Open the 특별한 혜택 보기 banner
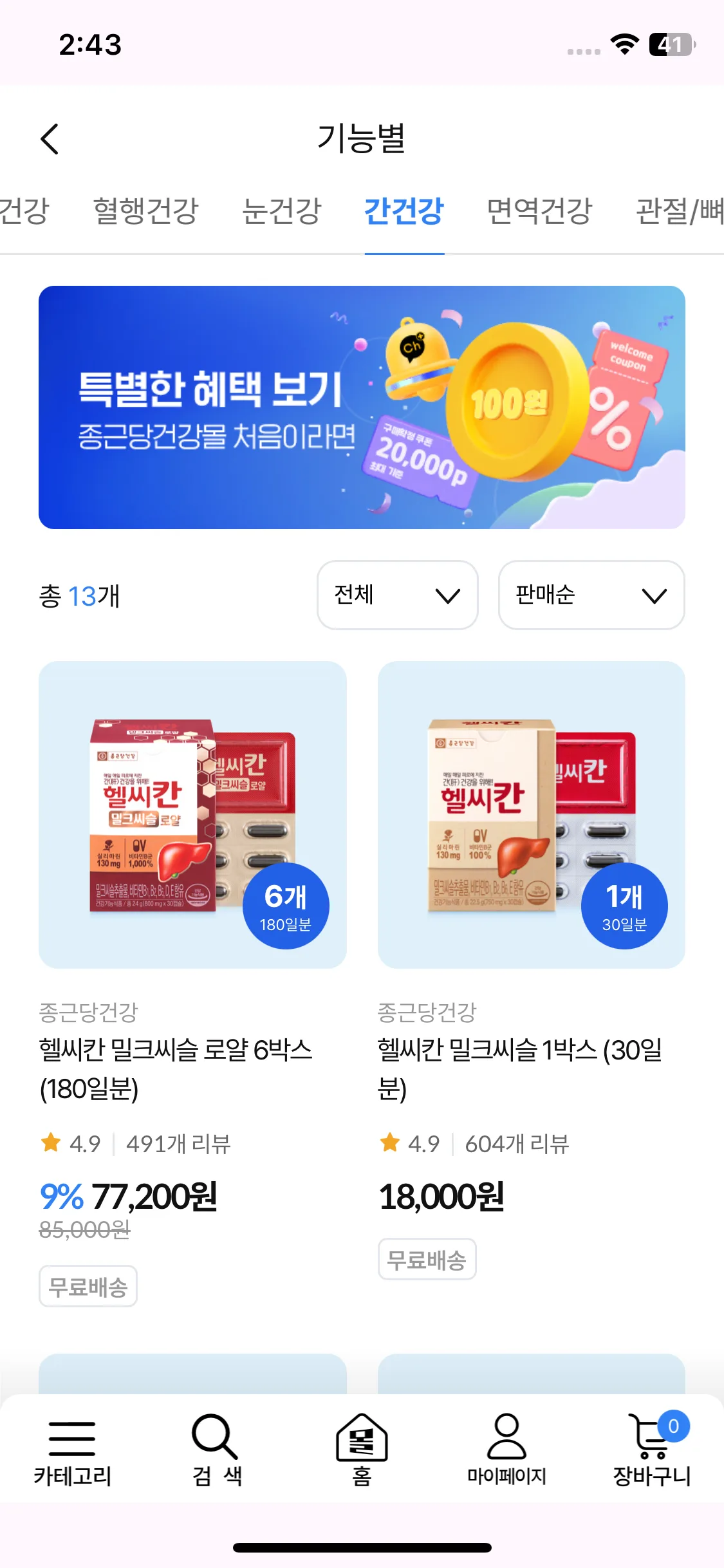The image size is (724, 1568). 362,407
